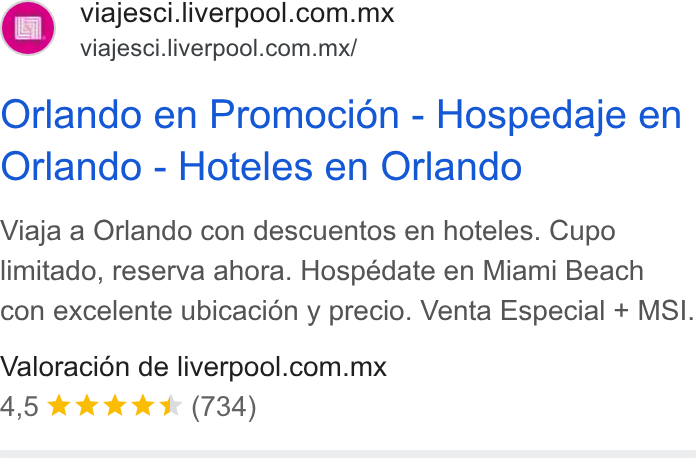Open the Orlando en Promoción result title
This screenshot has height=458, width=696.
point(341,140)
